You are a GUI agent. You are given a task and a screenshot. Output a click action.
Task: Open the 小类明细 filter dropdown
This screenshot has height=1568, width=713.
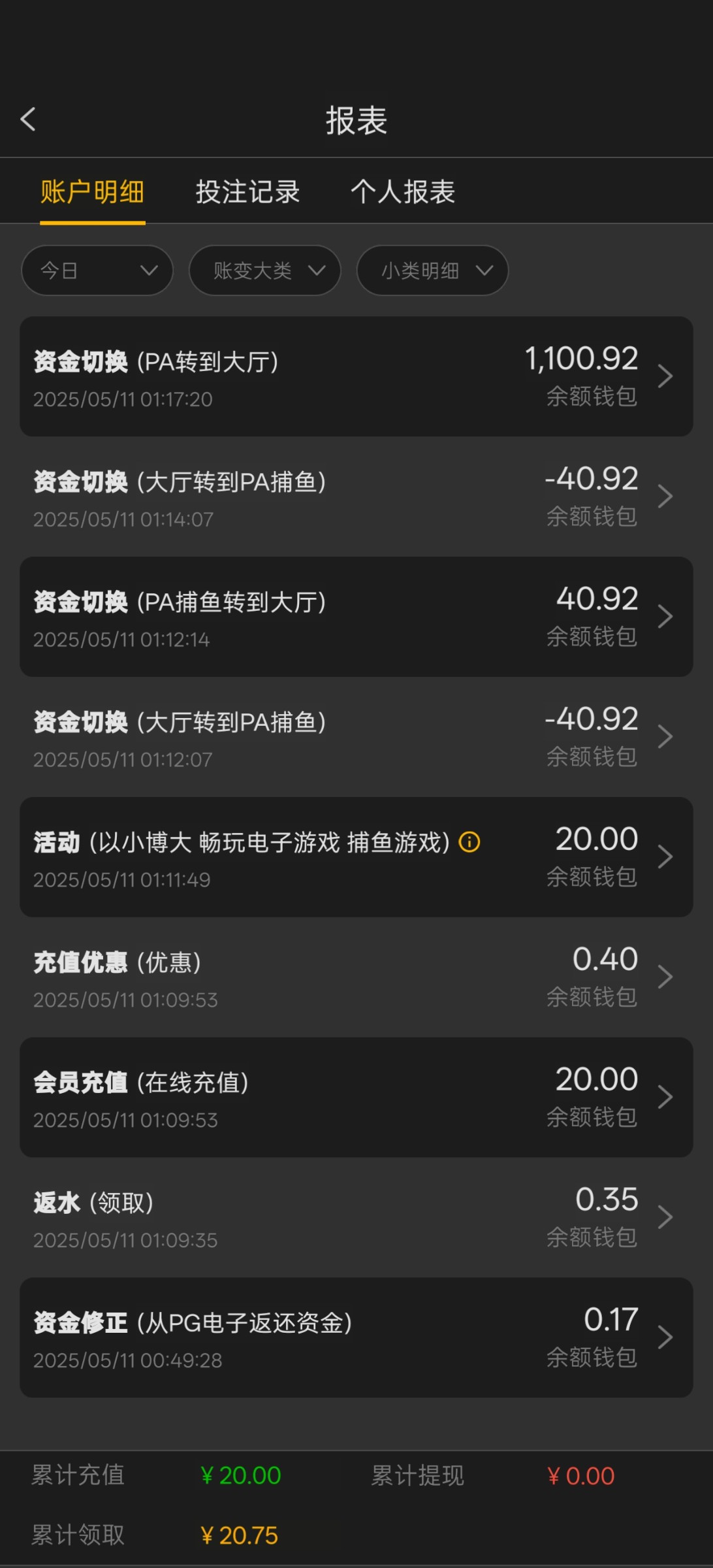pyautogui.click(x=432, y=270)
